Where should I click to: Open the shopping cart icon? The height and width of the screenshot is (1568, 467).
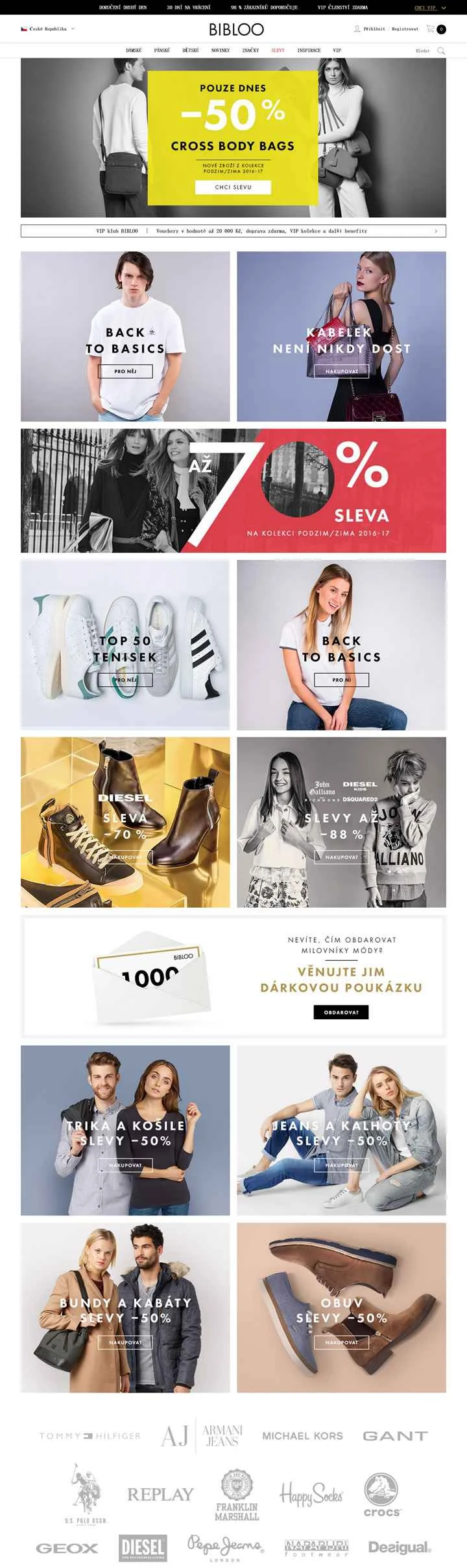[x=431, y=29]
